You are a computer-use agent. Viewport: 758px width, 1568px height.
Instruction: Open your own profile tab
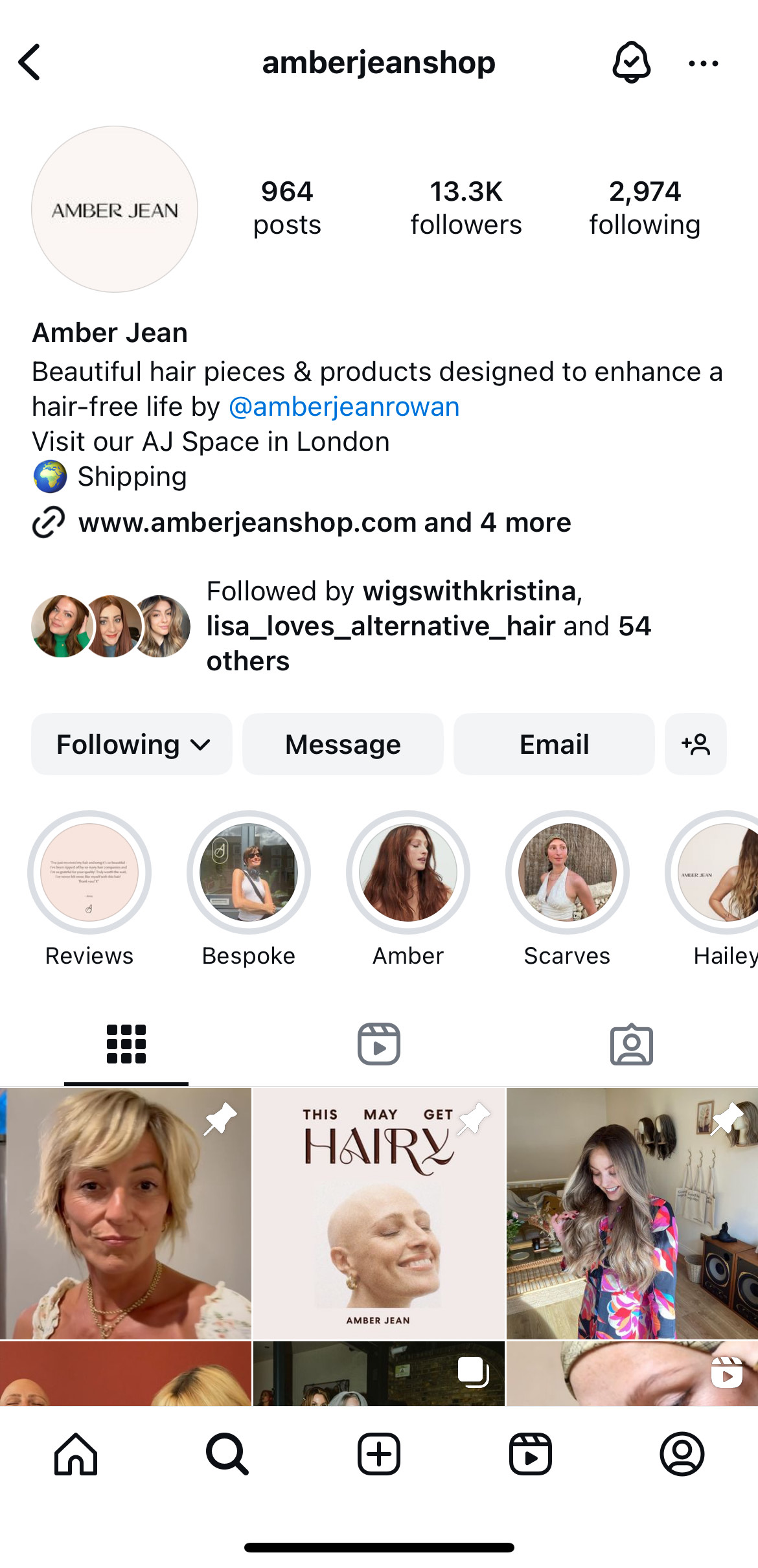coord(682,1453)
